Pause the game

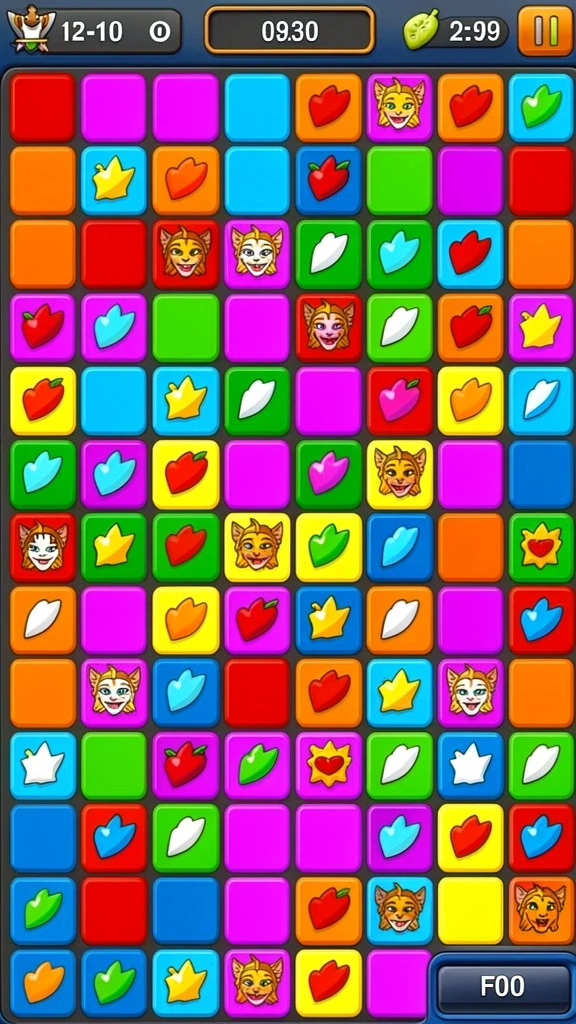point(545,31)
